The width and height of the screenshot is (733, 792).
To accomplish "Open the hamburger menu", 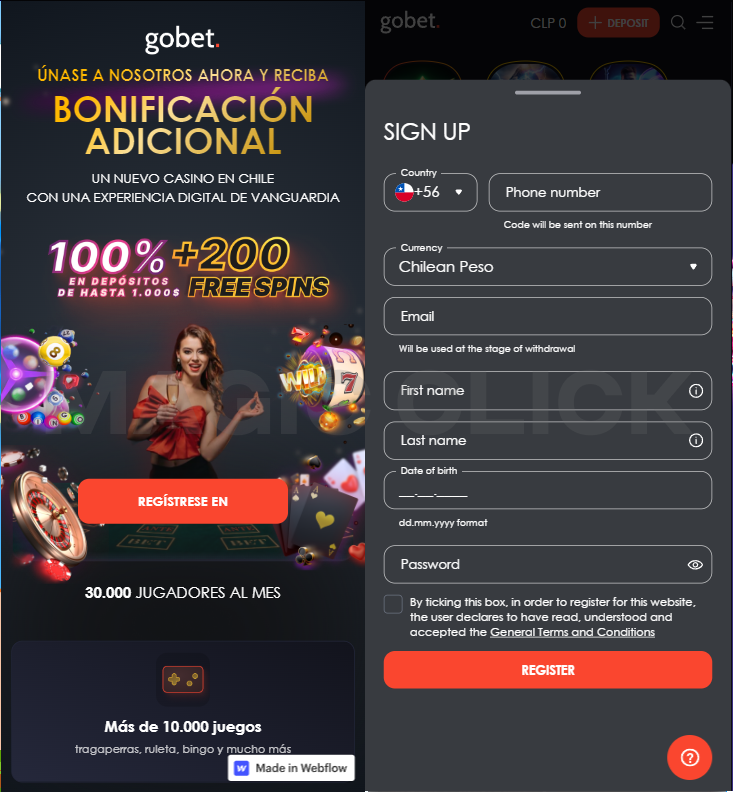I will 706,23.
